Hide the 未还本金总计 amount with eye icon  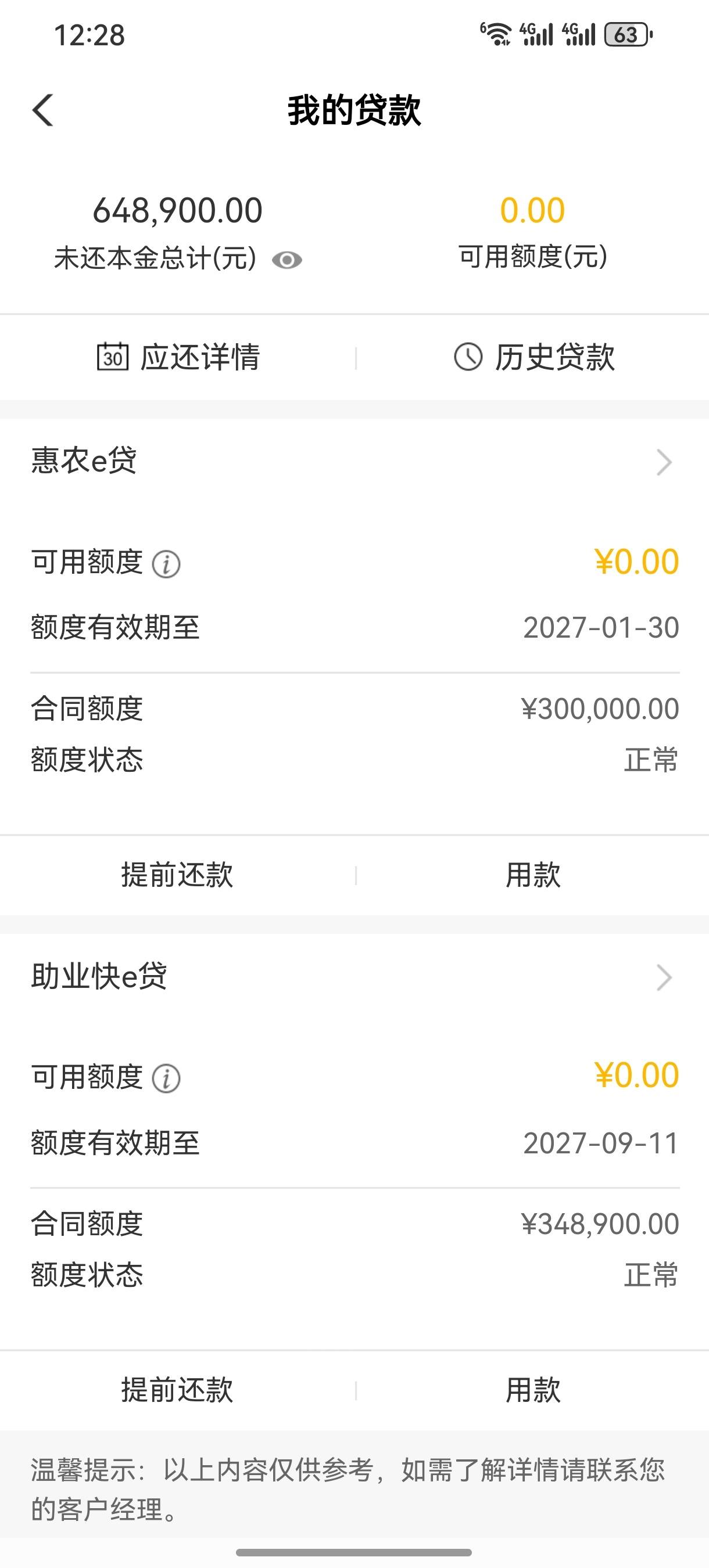click(287, 260)
